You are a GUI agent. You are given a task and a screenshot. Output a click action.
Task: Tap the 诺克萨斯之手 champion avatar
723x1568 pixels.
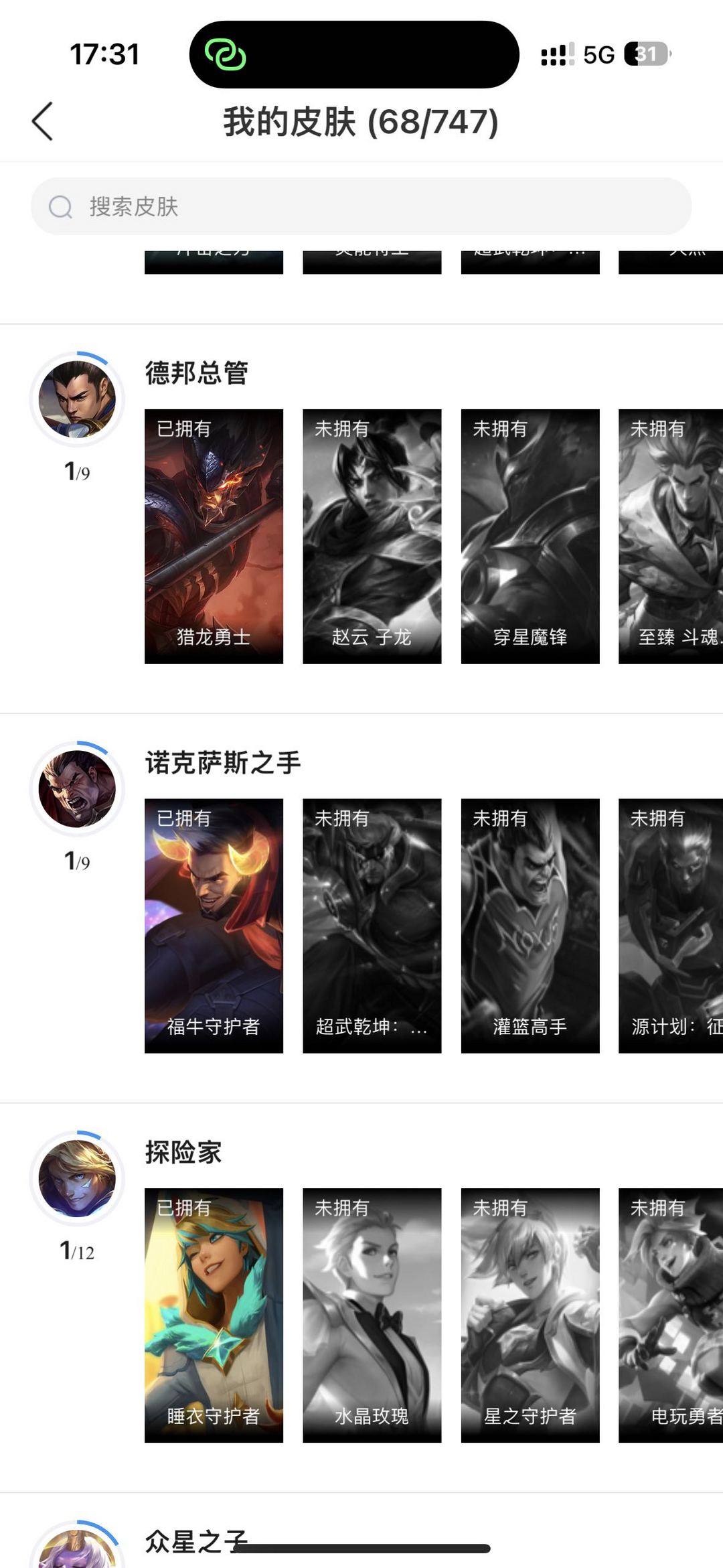(77, 789)
